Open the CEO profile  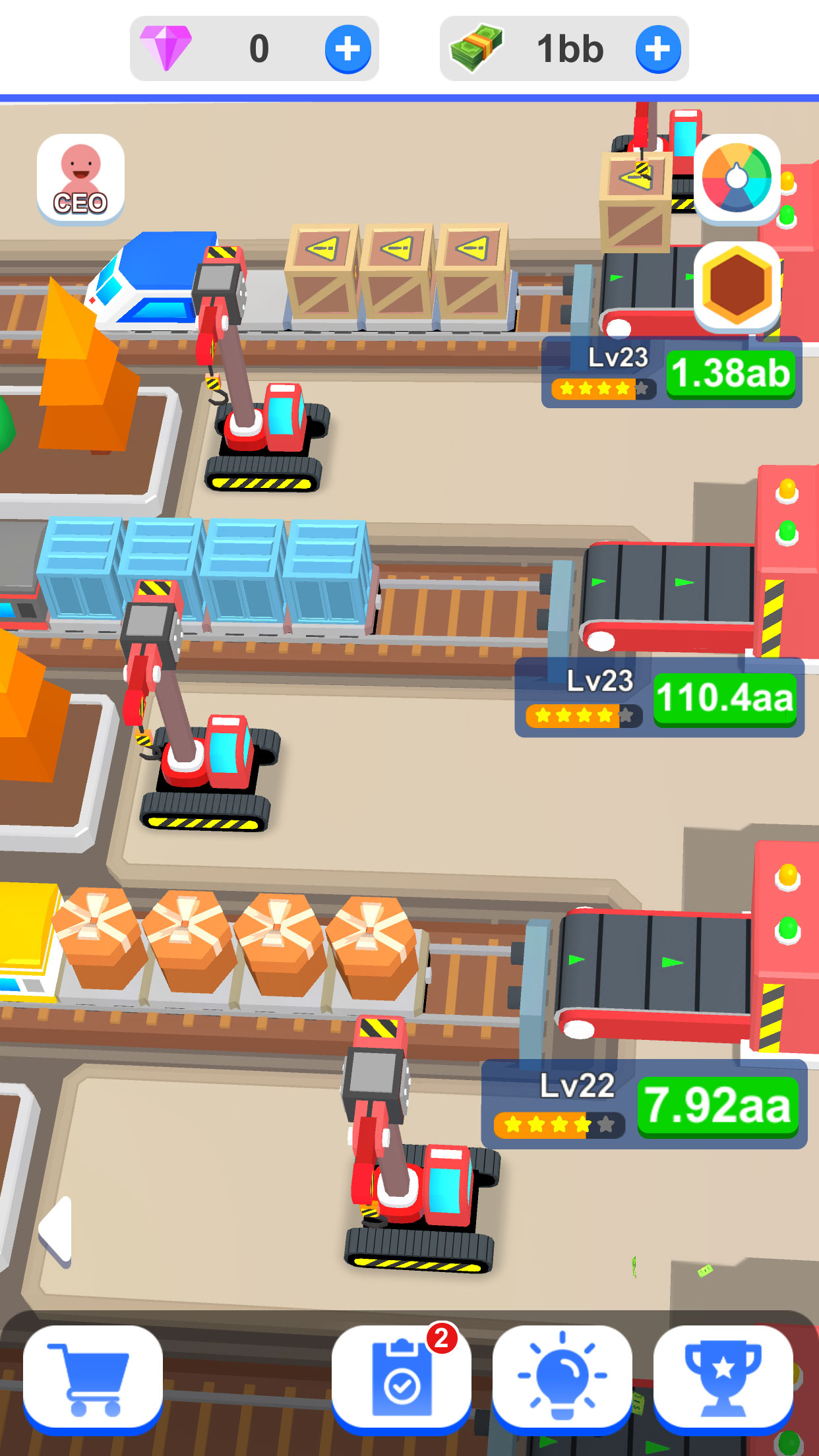click(80, 179)
